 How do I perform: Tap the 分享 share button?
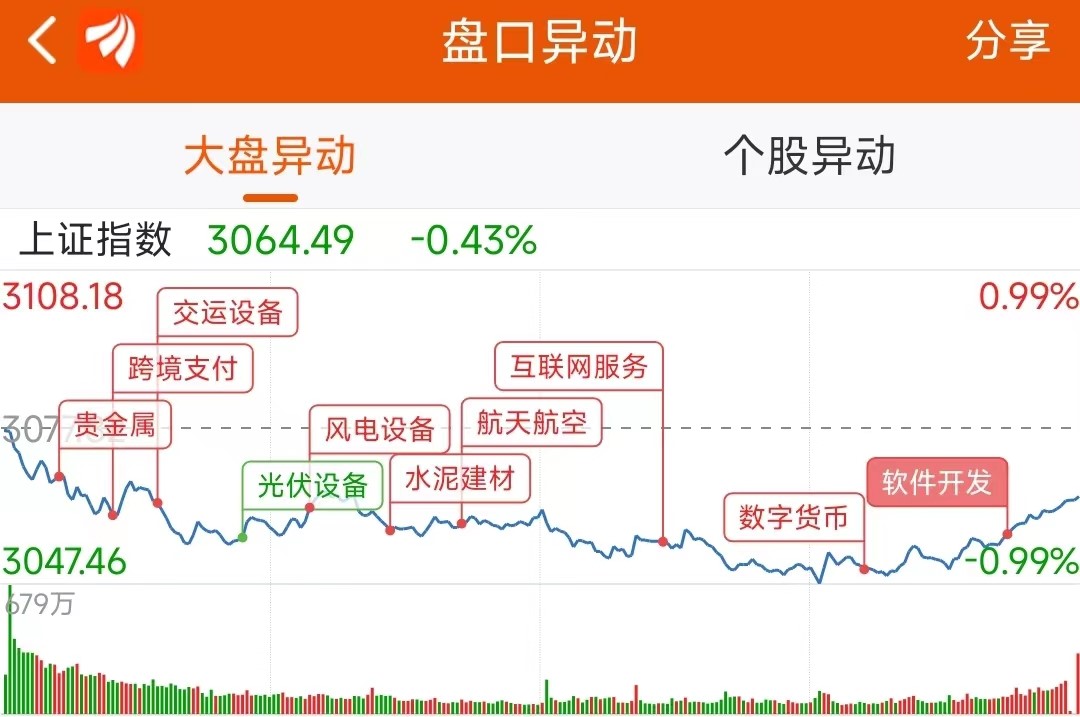(1008, 41)
